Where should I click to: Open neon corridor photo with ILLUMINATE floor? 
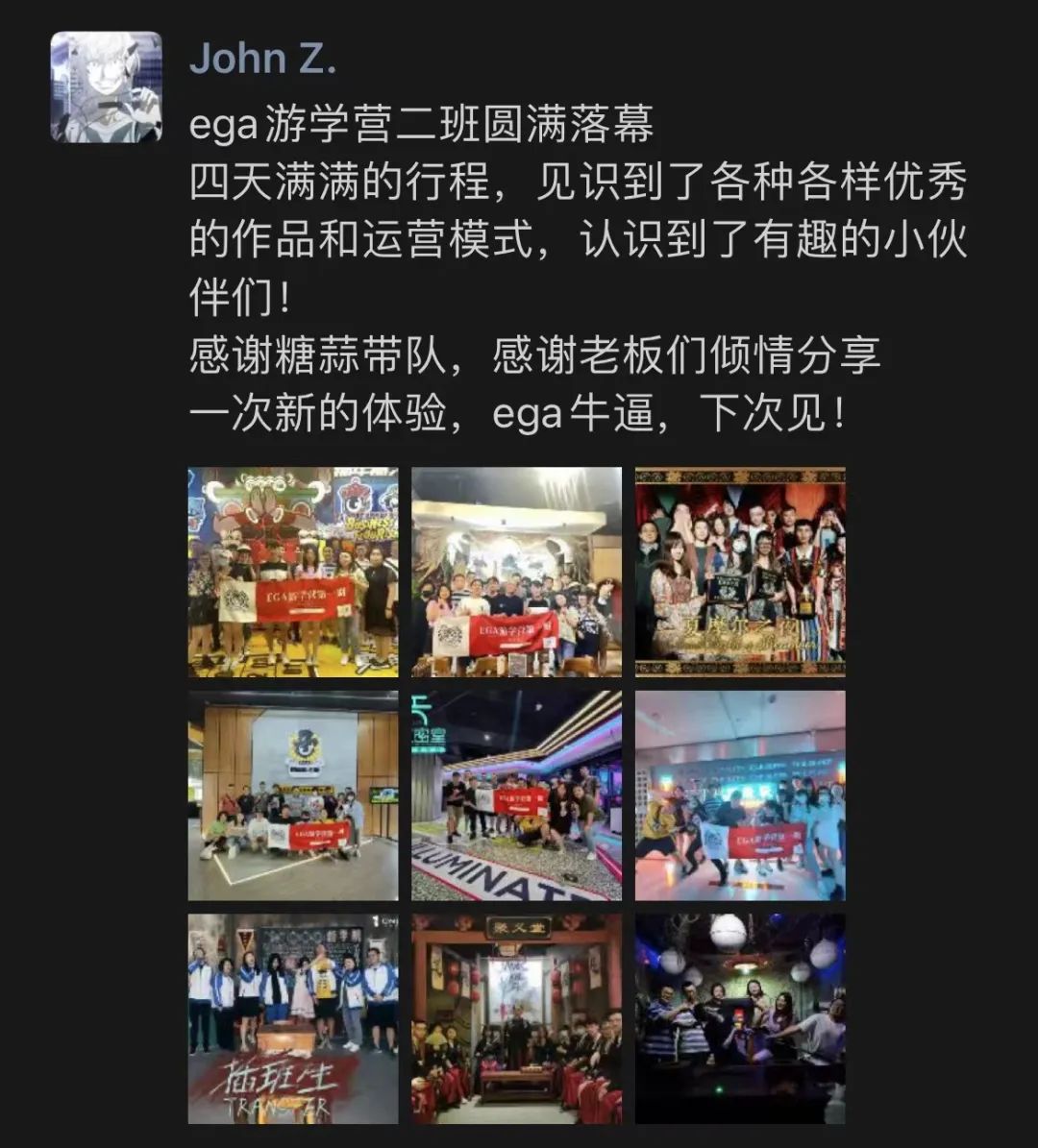(516, 795)
